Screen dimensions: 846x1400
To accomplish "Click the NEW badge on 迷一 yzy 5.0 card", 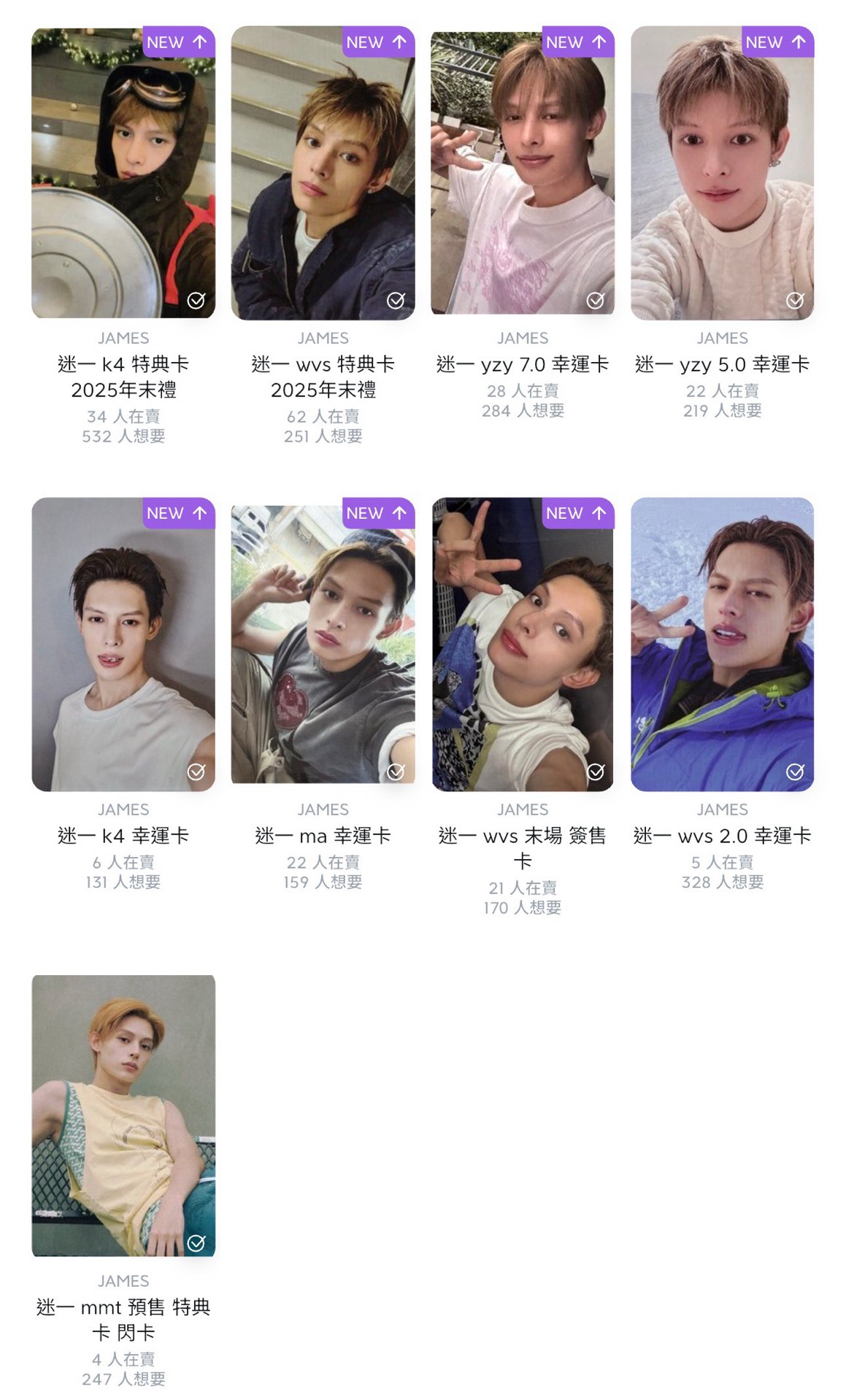I will coord(773,42).
